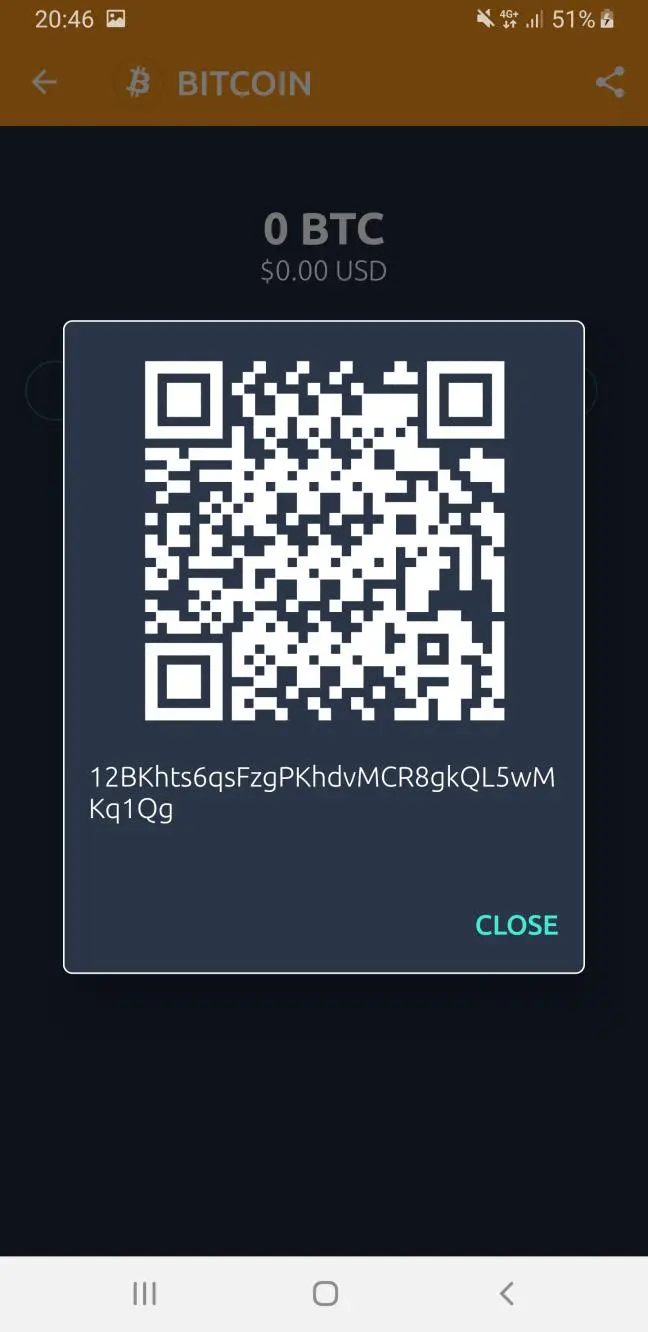This screenshot has height=1332, width=648.
Task: Close the QR code dialog
Action: point(516,925)
